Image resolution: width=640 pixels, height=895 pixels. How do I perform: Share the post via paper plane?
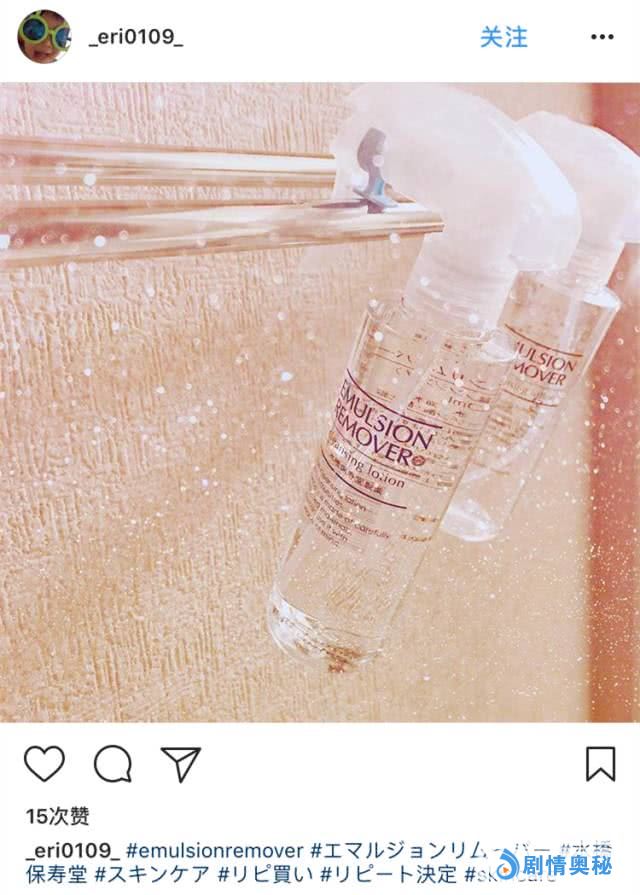[x=181, y=764]
